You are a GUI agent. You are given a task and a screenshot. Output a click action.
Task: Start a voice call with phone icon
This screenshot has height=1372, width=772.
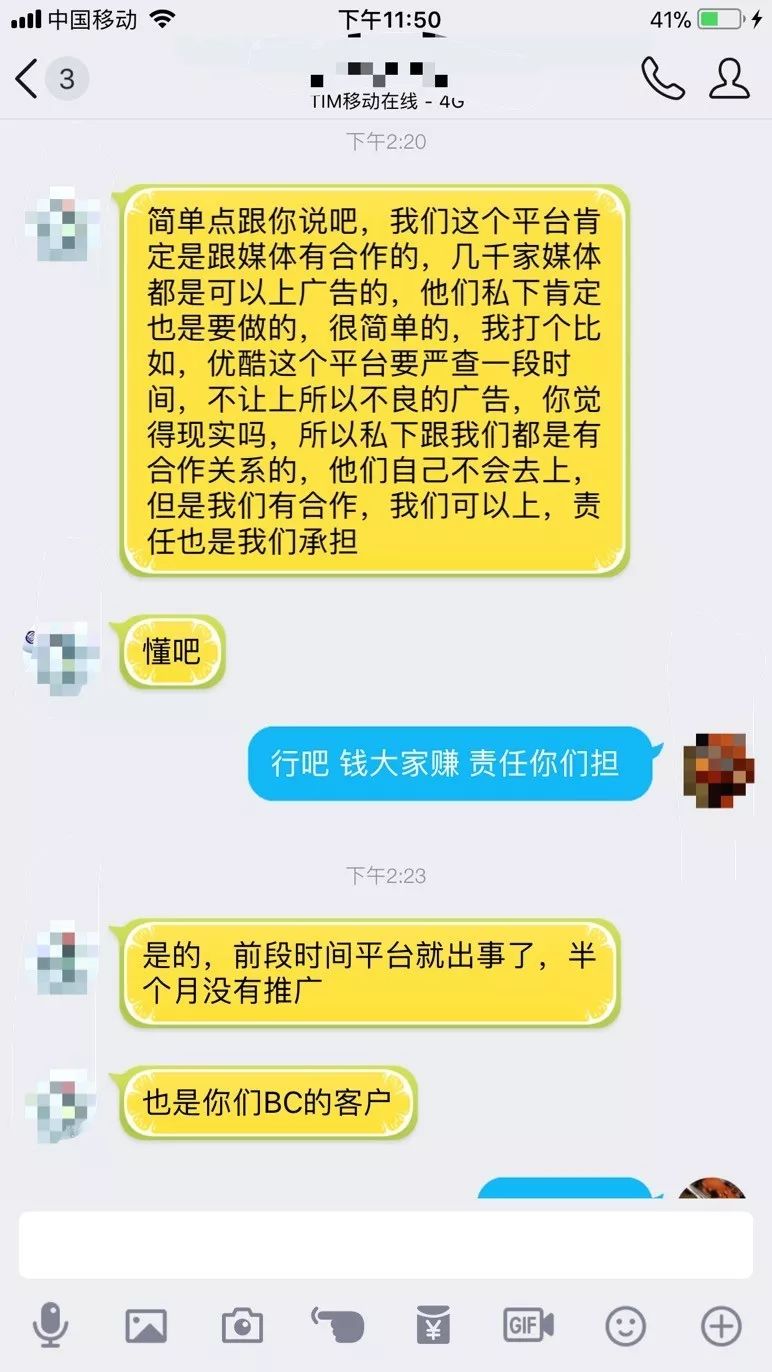662,79
